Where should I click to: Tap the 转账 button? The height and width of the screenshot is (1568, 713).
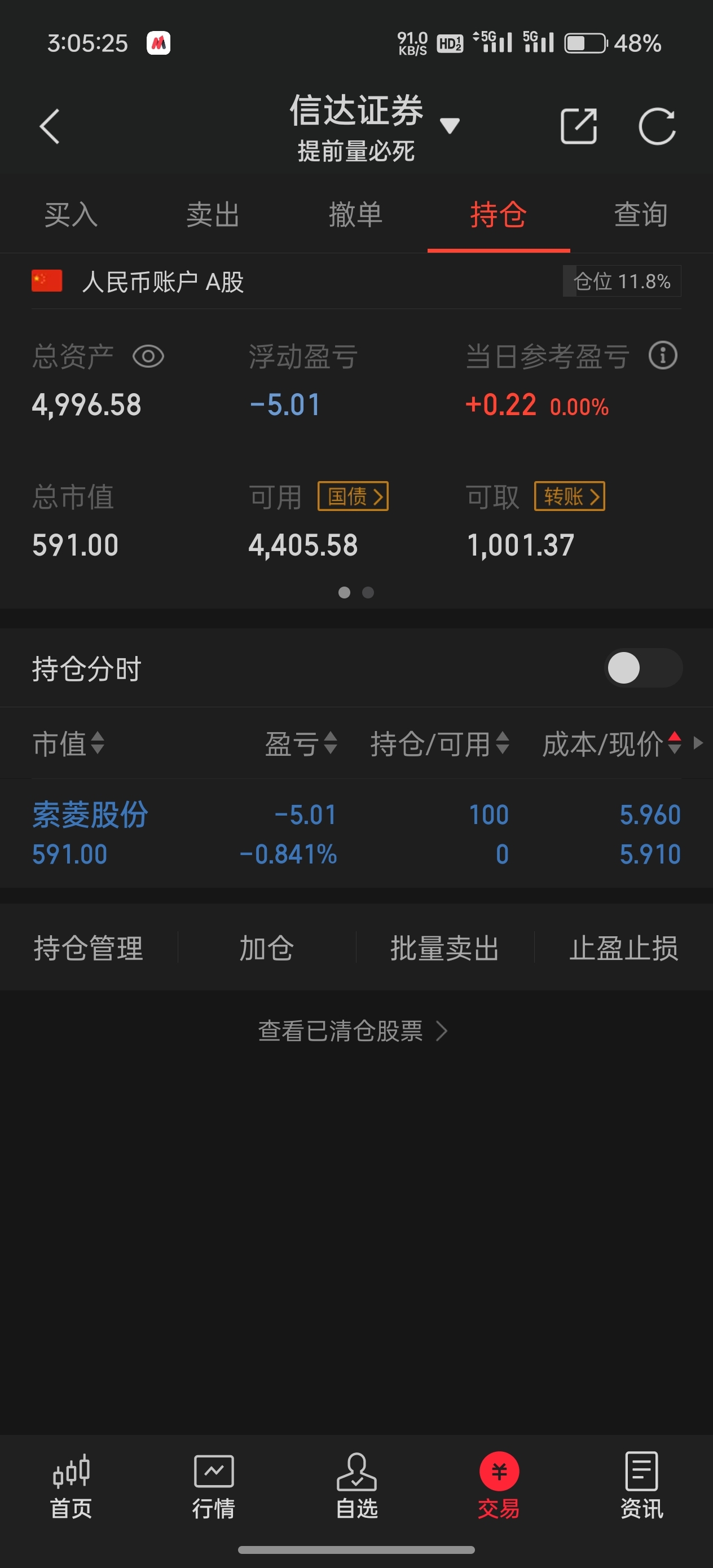point(569,496)
